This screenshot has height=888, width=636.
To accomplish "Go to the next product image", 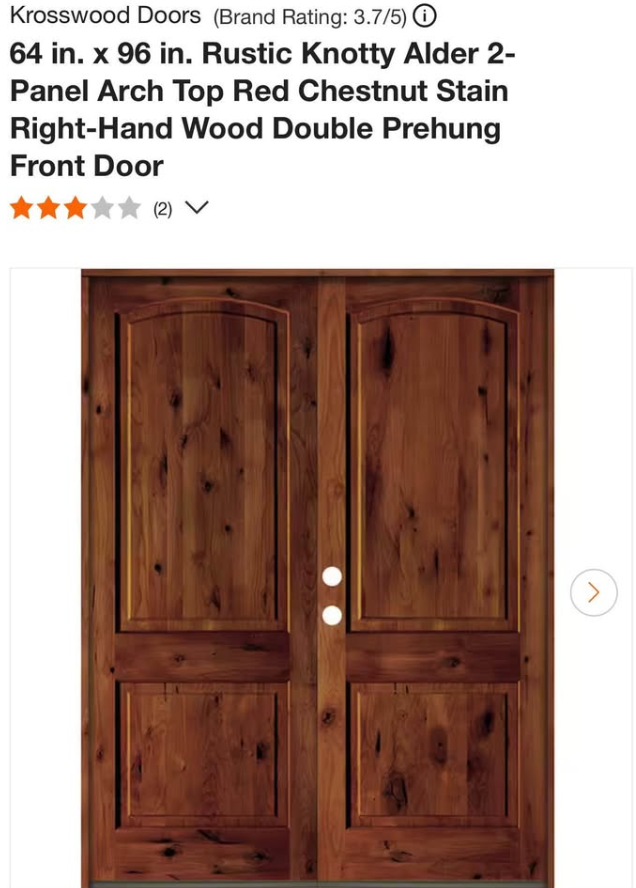I will 593,592.
